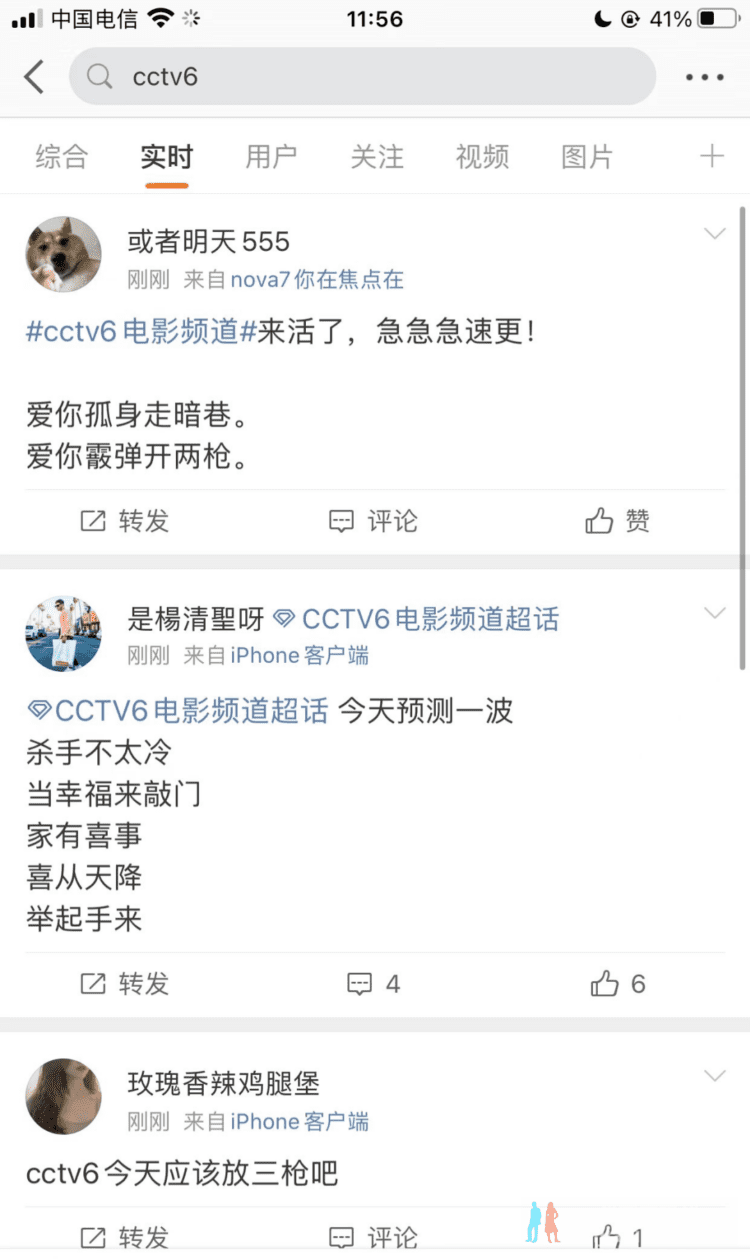Go back with the arrow icon

(x=35, y=77)
